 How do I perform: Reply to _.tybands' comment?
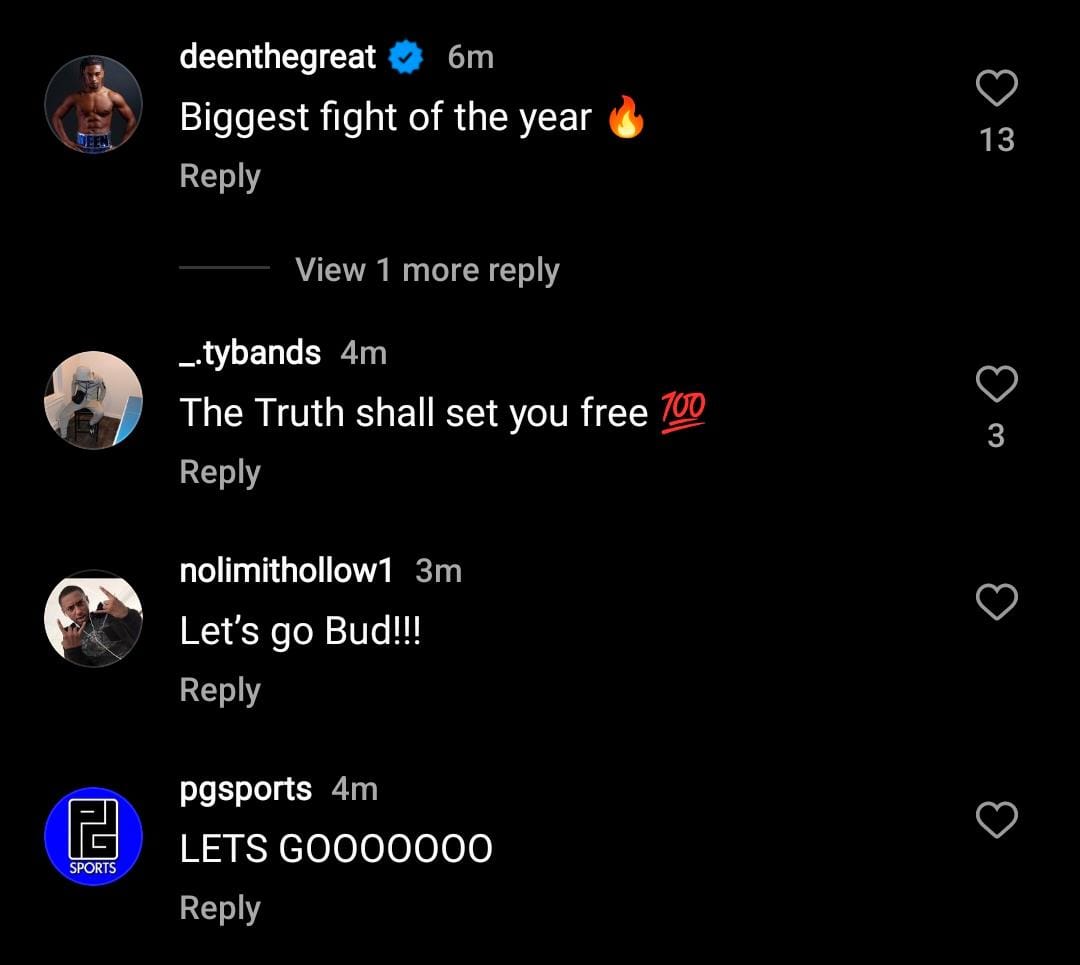(x=220, y=472)
